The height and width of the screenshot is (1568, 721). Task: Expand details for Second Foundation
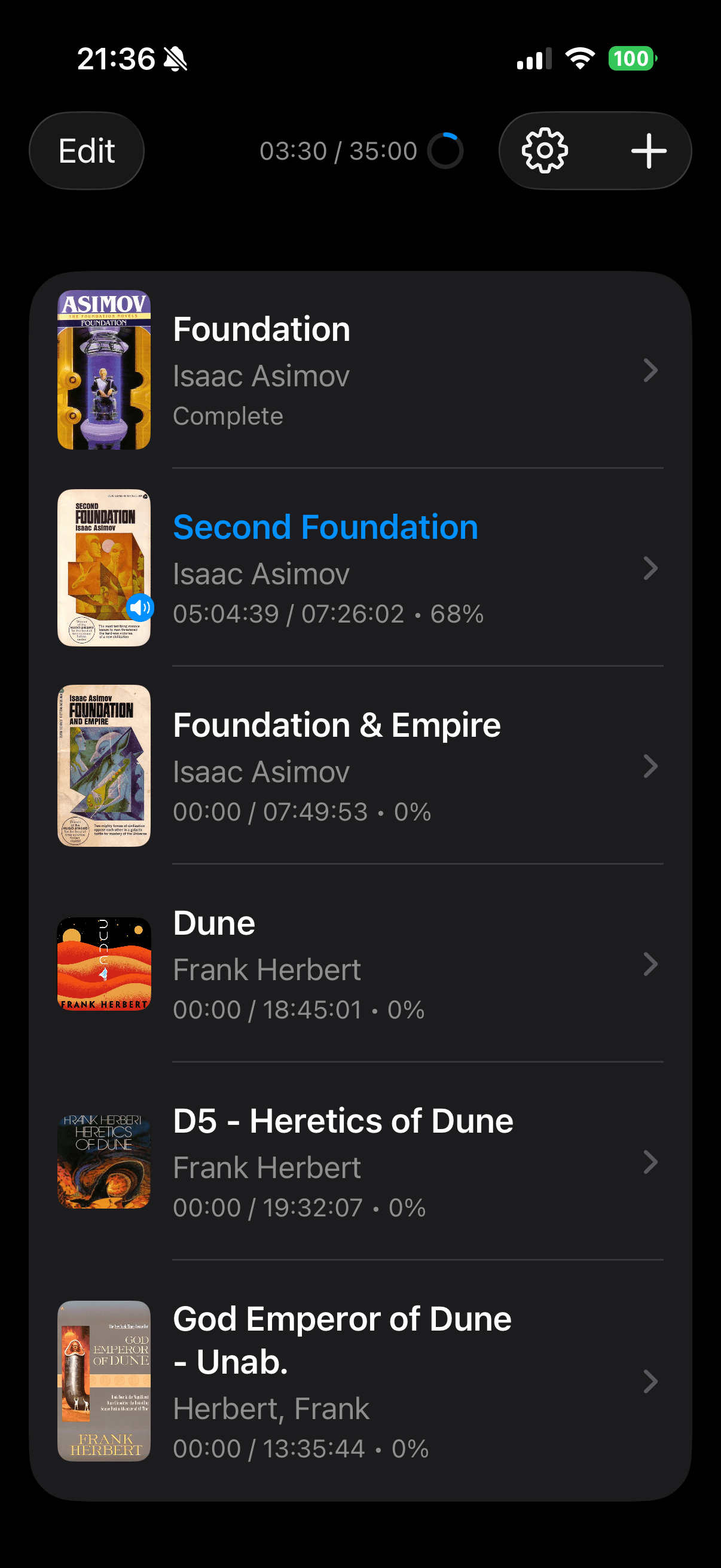coord(650,569)
